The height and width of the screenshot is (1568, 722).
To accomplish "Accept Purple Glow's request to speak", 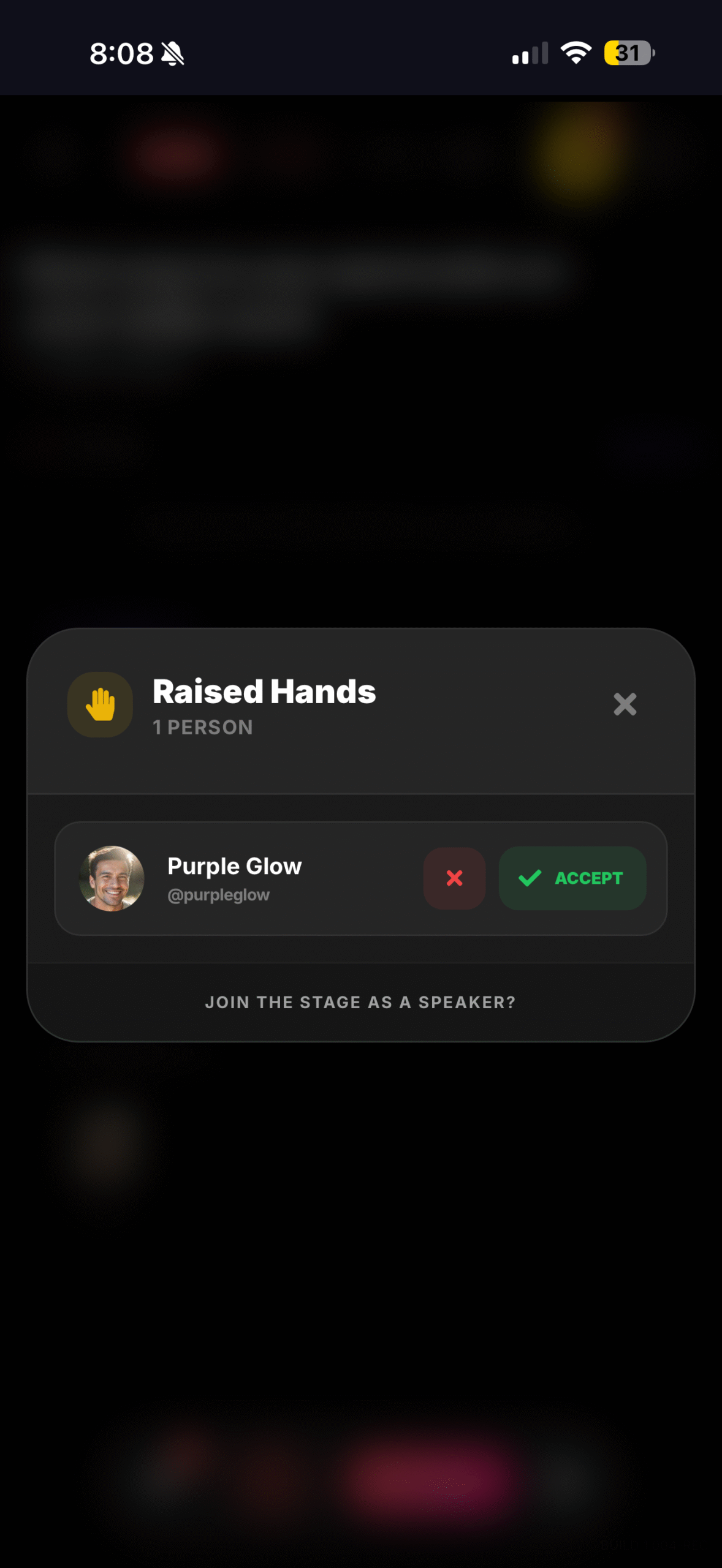I will (x=572, y=878).
